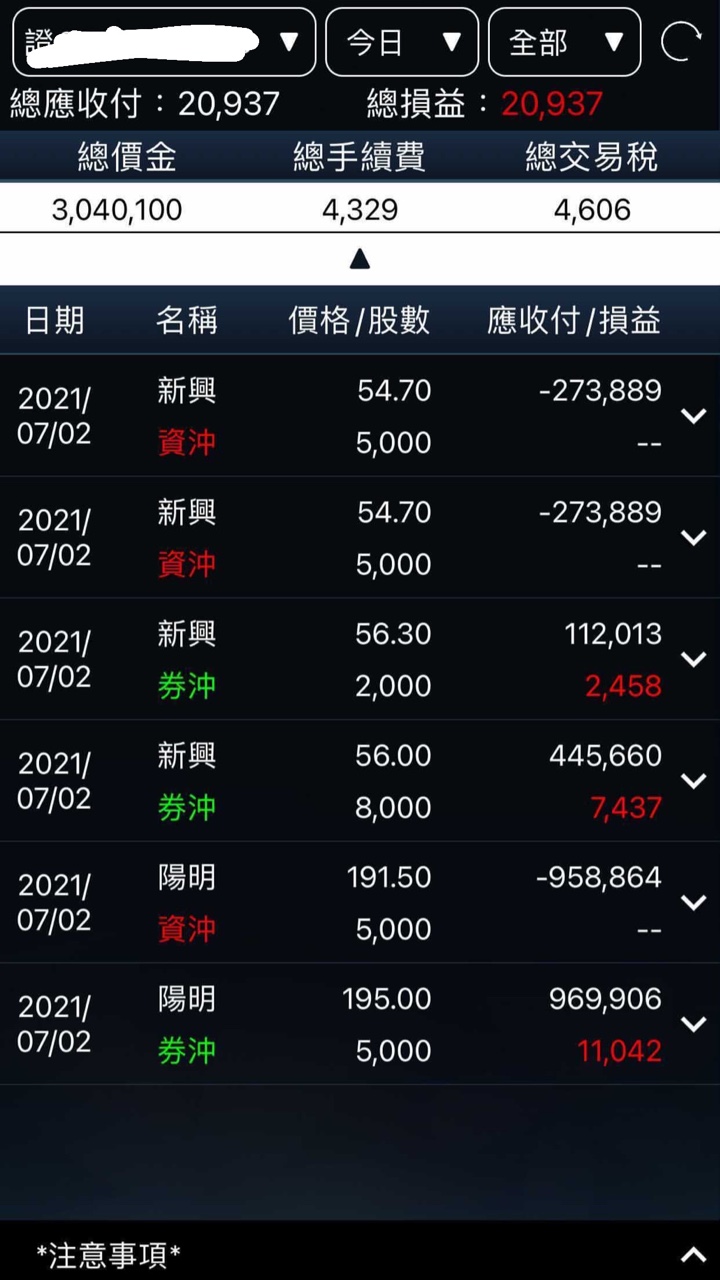Open the securities account dropdown
The image size is (720, 1280).
[x=164, y=42]
